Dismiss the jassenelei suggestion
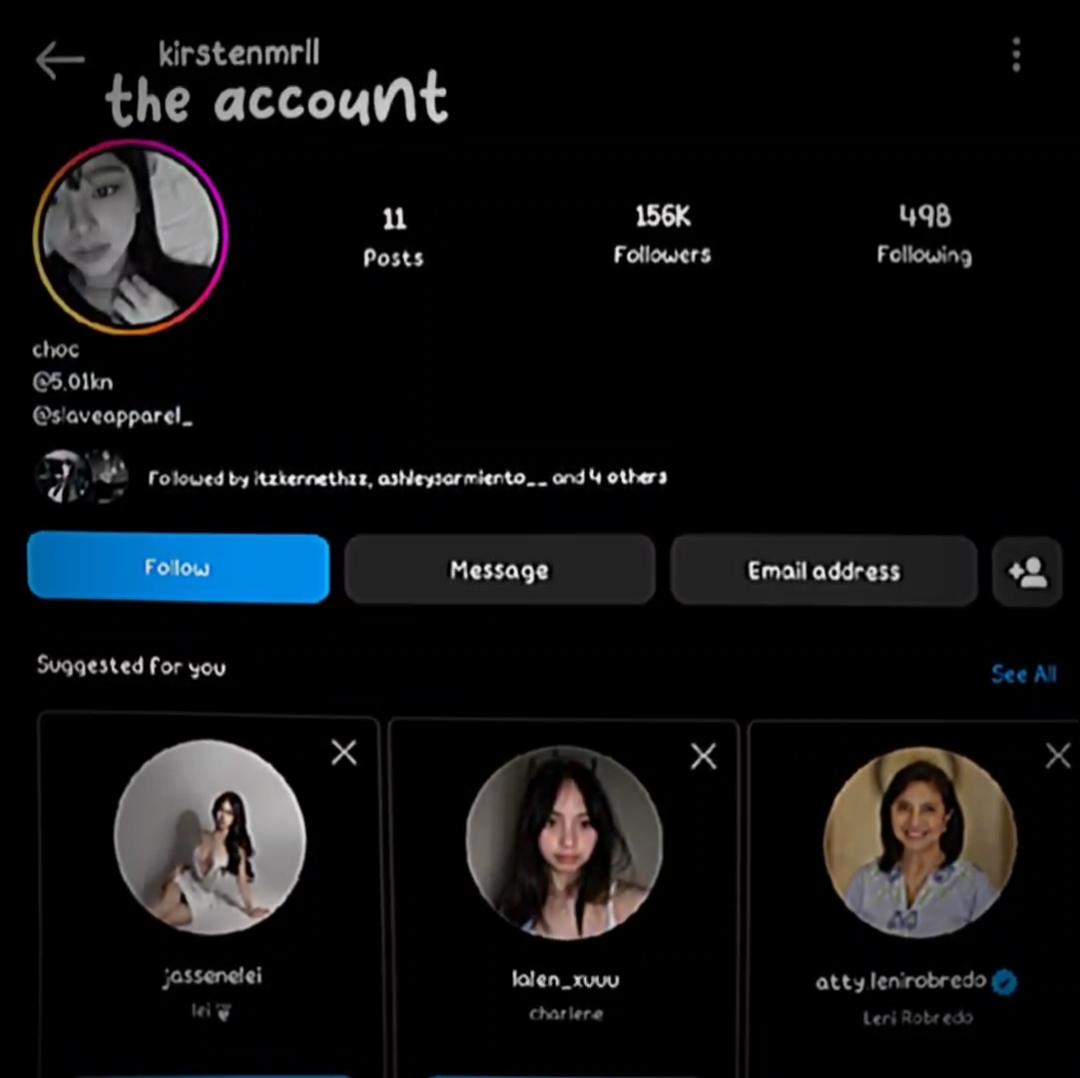Viewport: 1080px width, 1078px height. coord(344,753)
